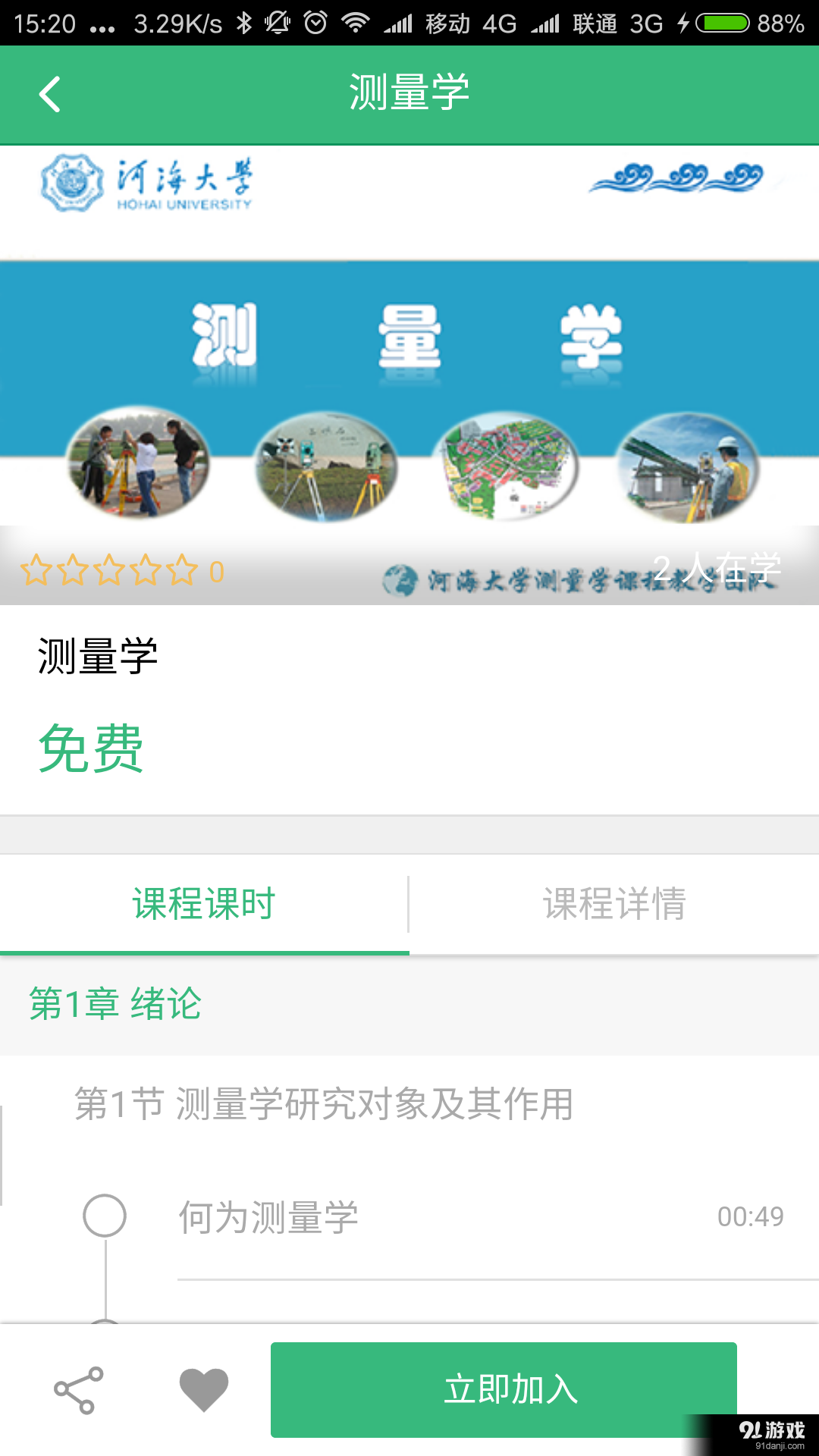Select the 课程课时 tab
The image size is (819, 1456).
(x=203, y=902)
